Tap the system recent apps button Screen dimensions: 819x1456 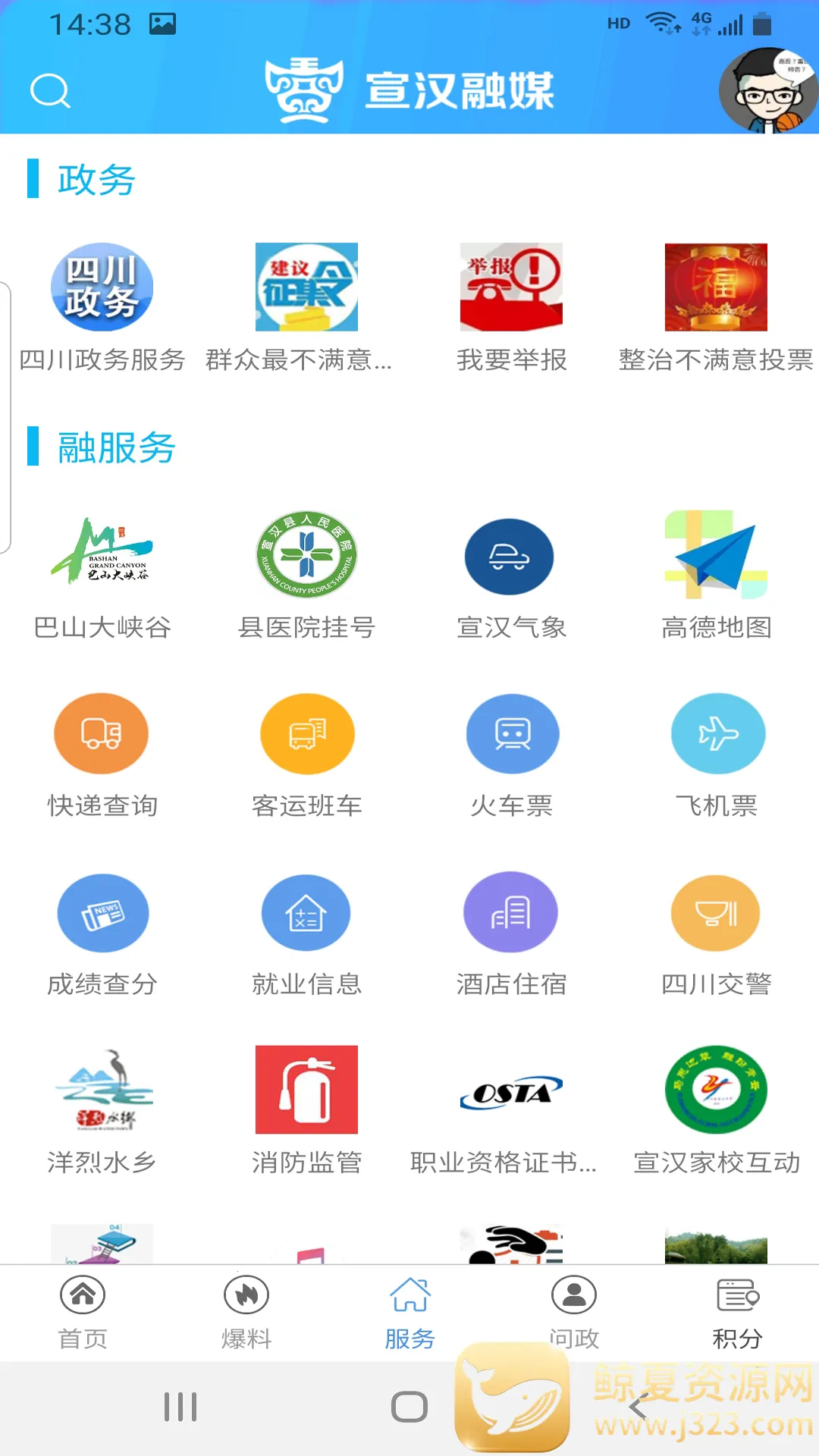click(180, 1407)
